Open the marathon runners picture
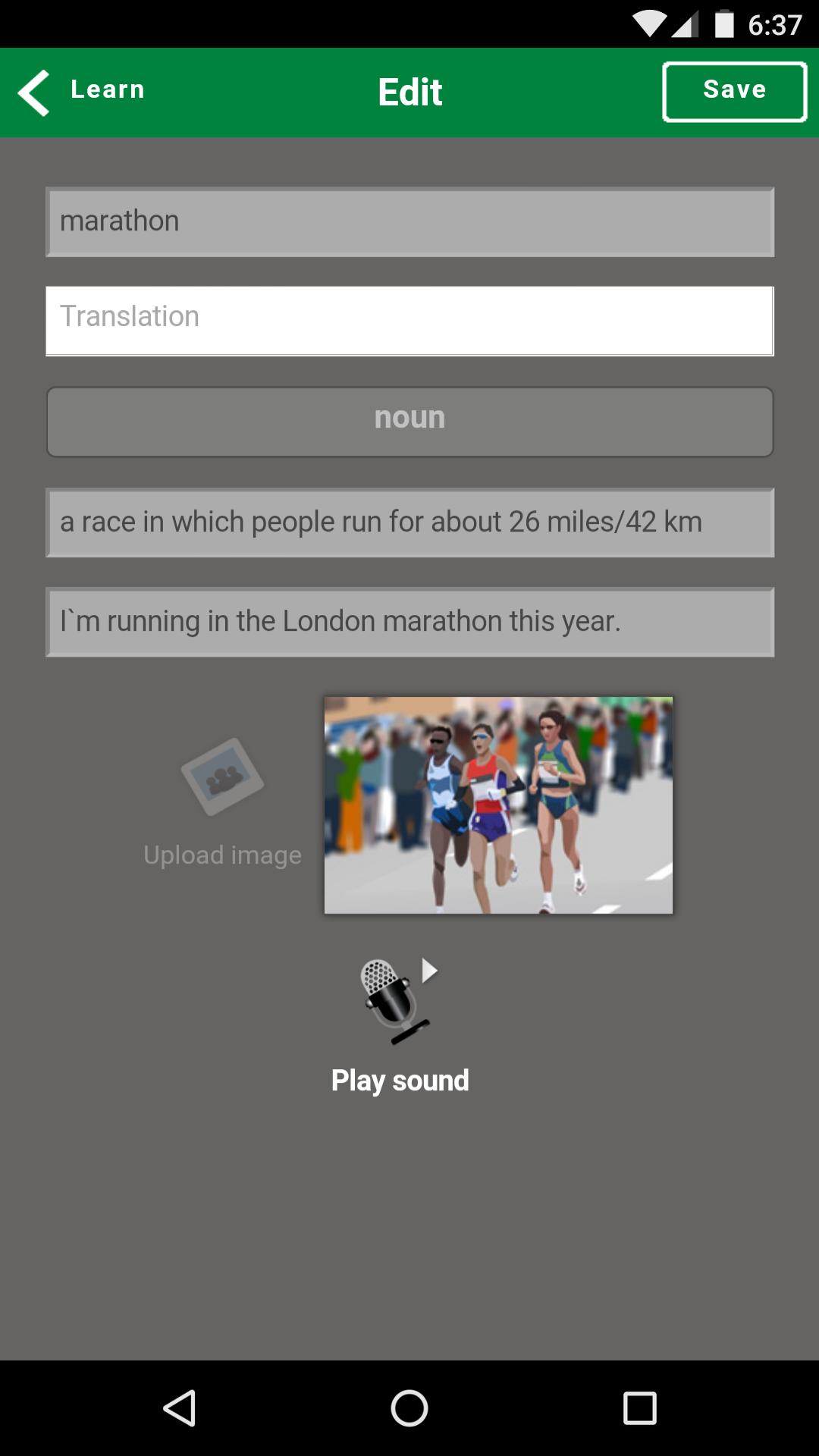 point(498,805)
